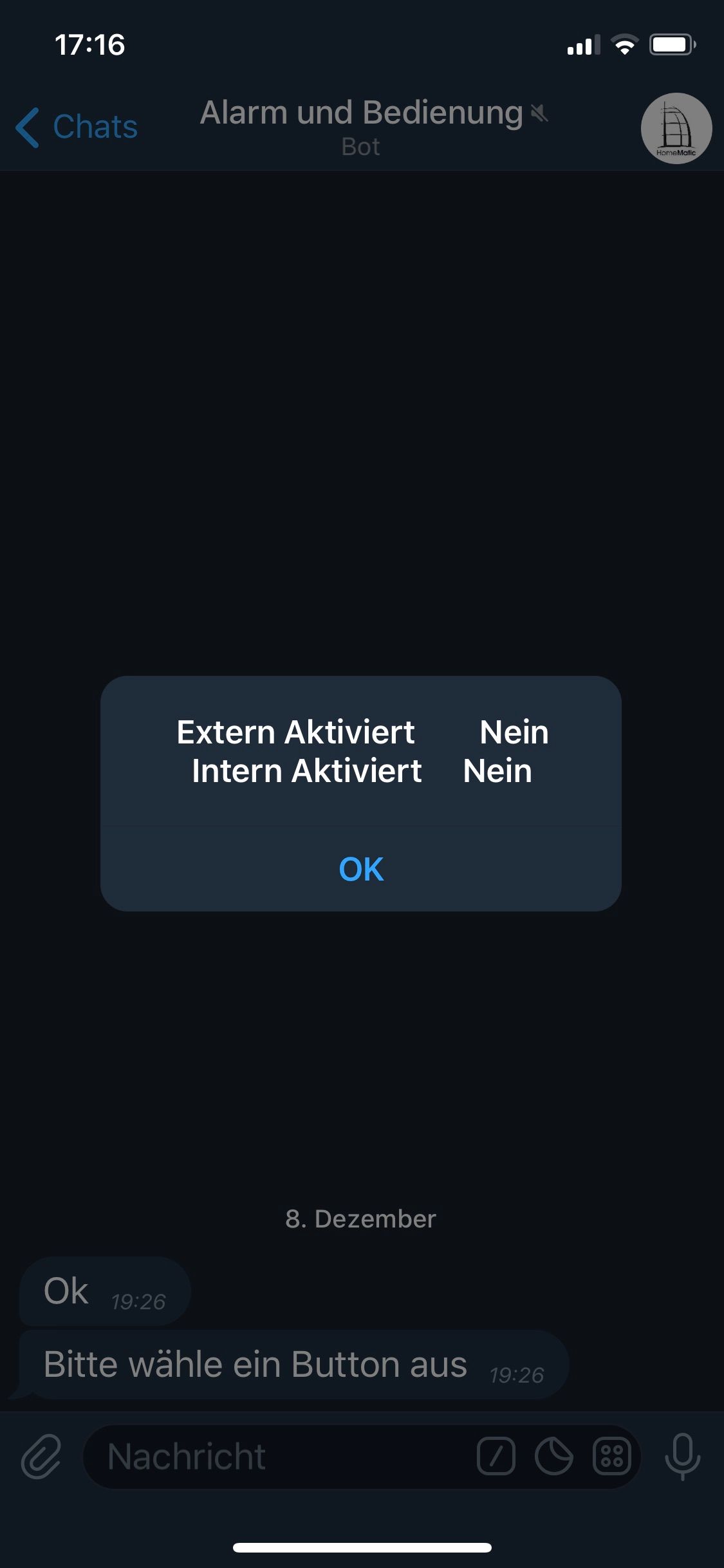
Task: Open Alarm und Bedienung chat info
Action: 362,126
